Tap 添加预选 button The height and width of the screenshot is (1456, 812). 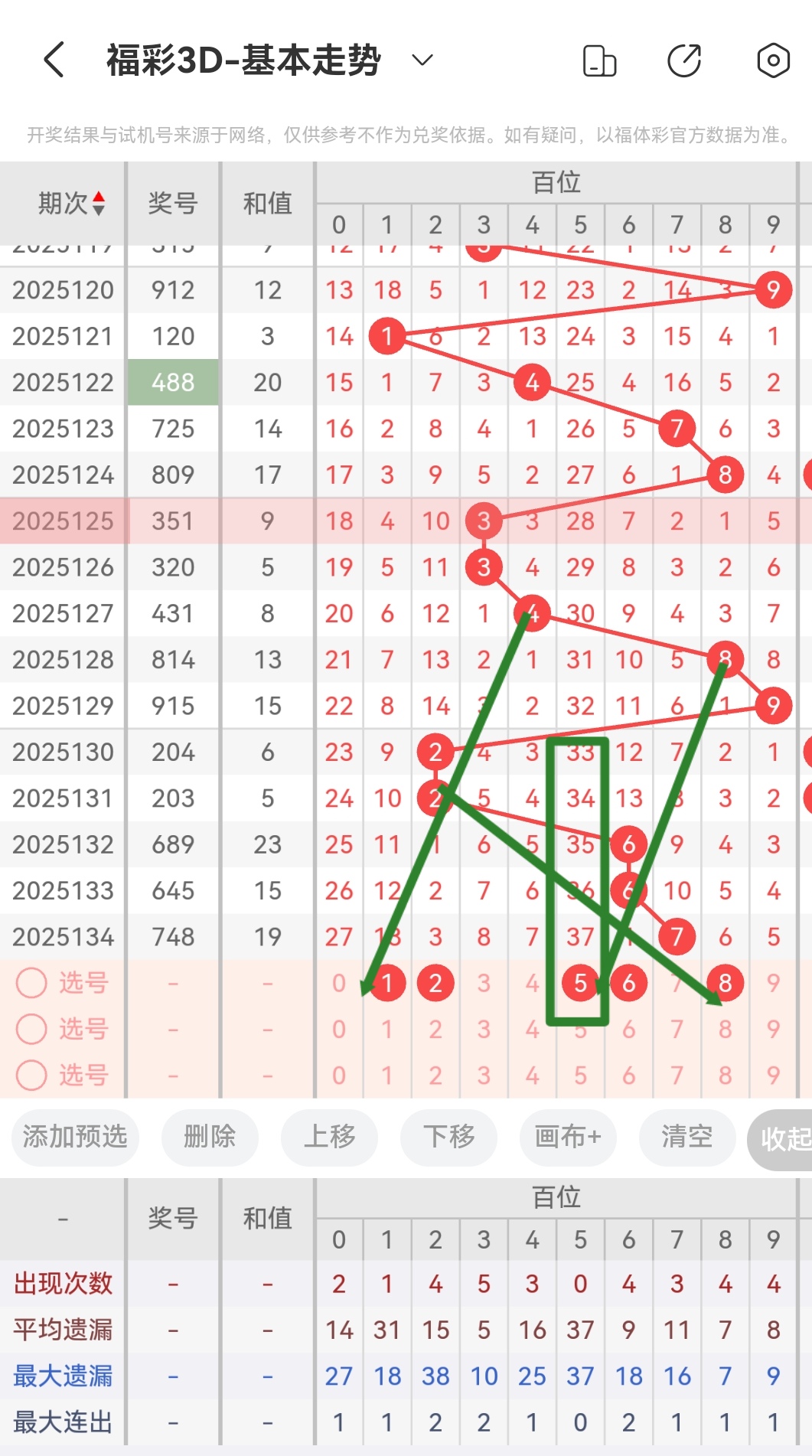coord(75,1137)
